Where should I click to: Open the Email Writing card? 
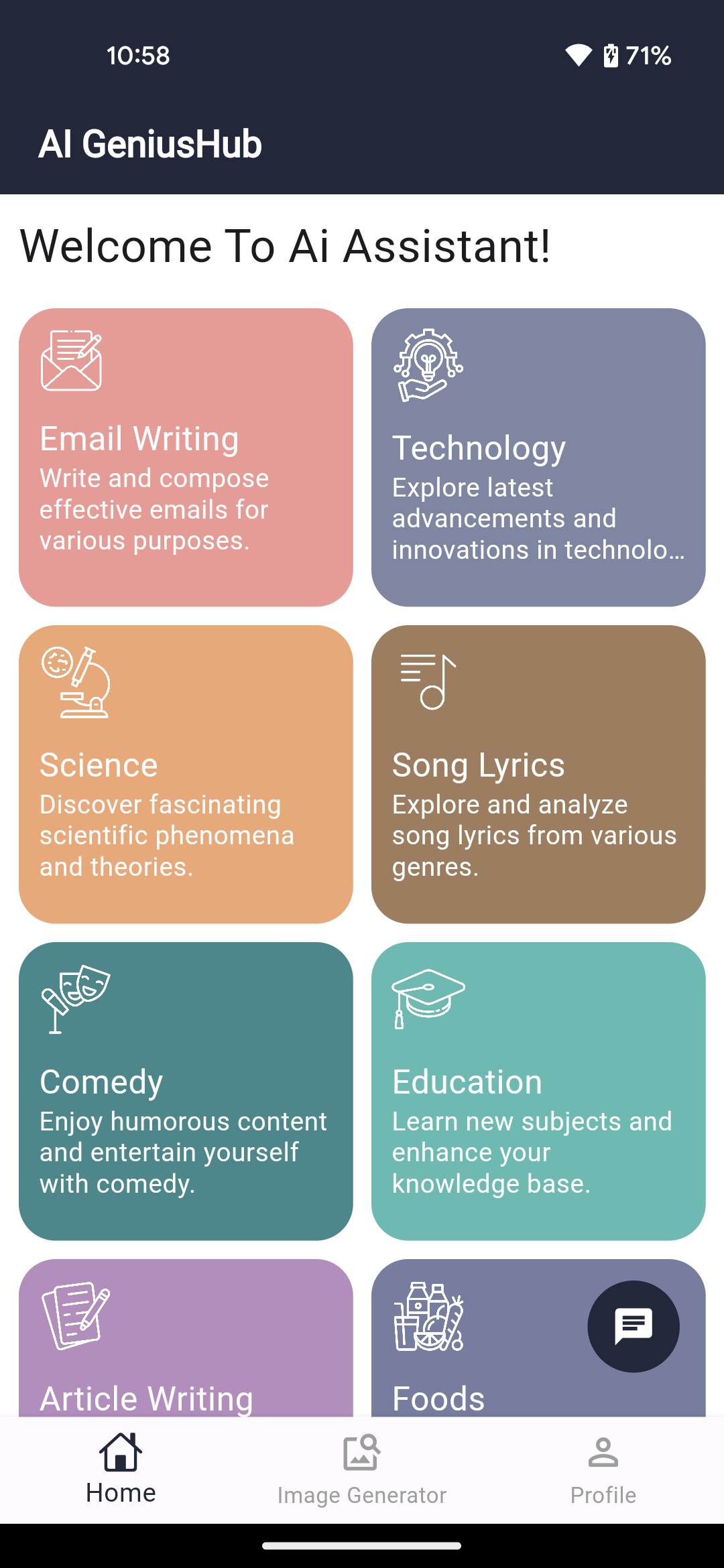pos(186,457)
